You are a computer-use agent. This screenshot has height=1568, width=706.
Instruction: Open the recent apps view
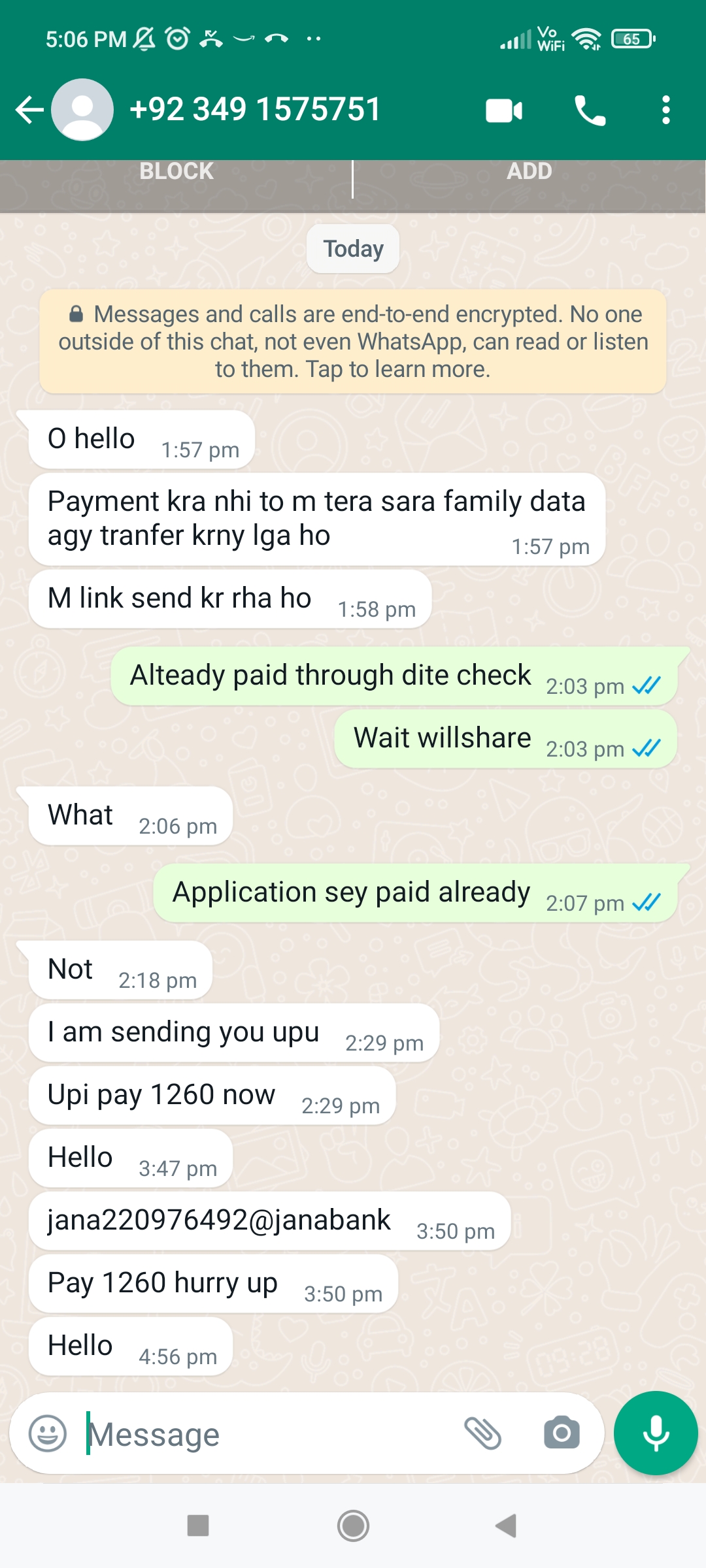pos(197,1526)
